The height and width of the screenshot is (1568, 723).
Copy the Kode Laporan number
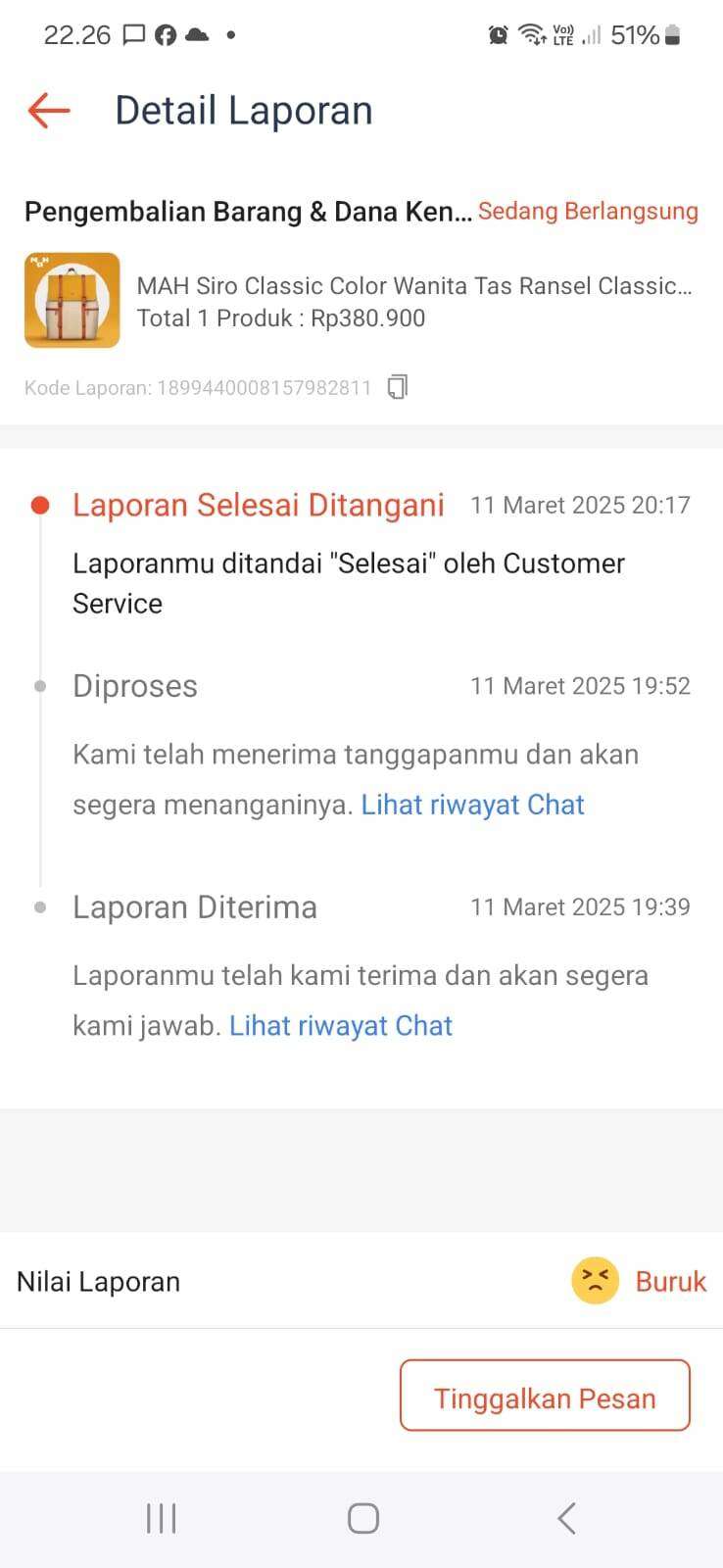tap(397, 387)
